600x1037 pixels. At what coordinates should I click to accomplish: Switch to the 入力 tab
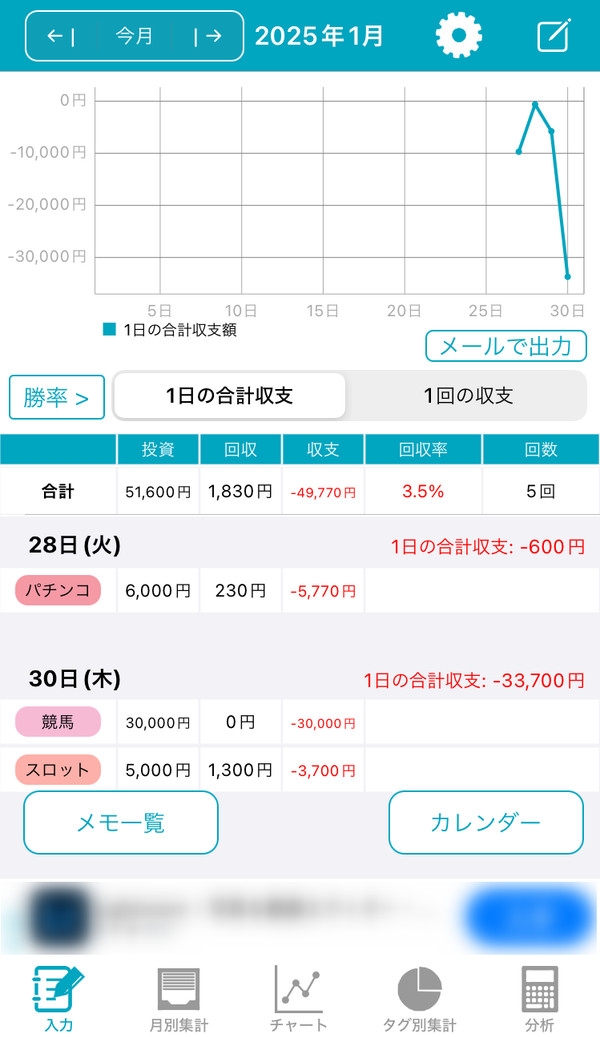pos(59,999)
